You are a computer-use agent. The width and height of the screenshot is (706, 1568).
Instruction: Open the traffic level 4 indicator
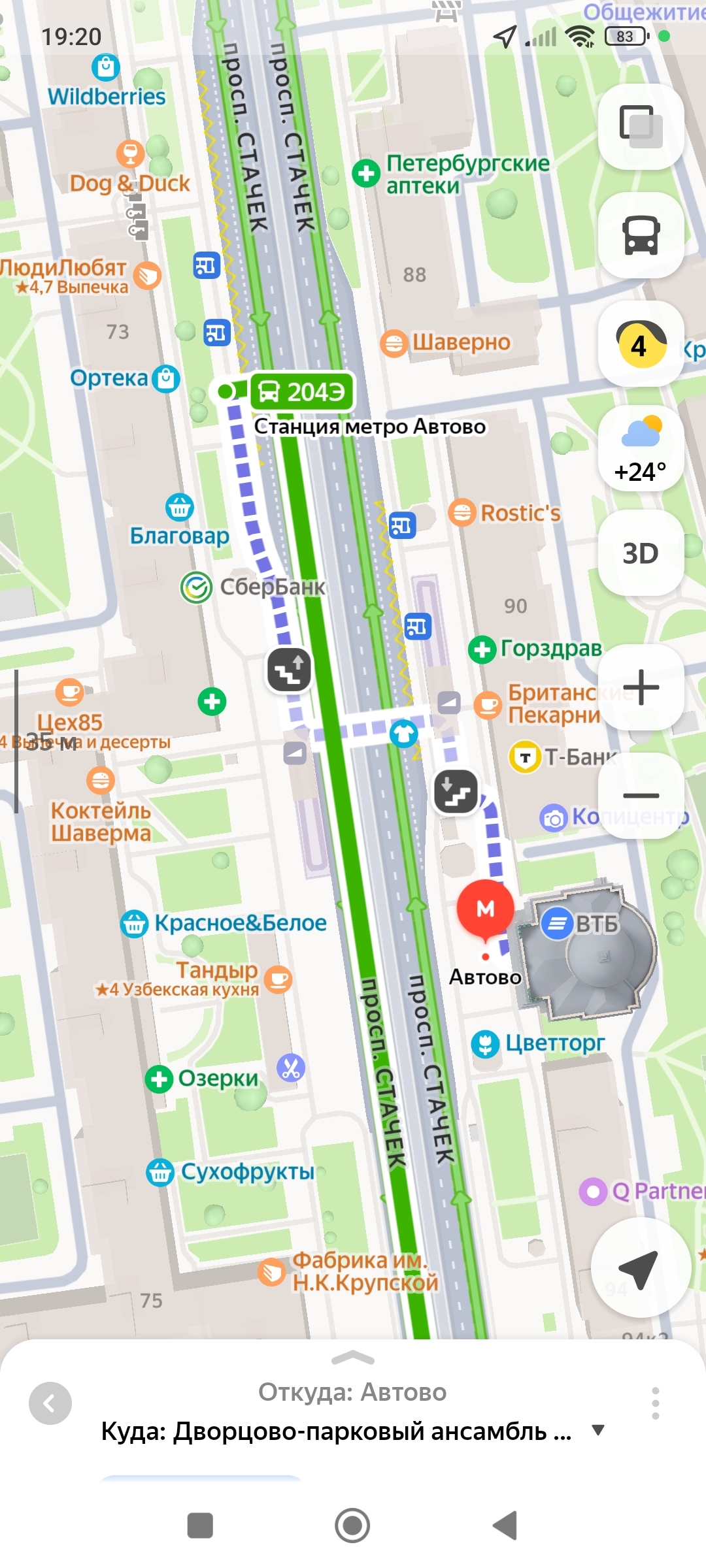click(x=641, y=344)
